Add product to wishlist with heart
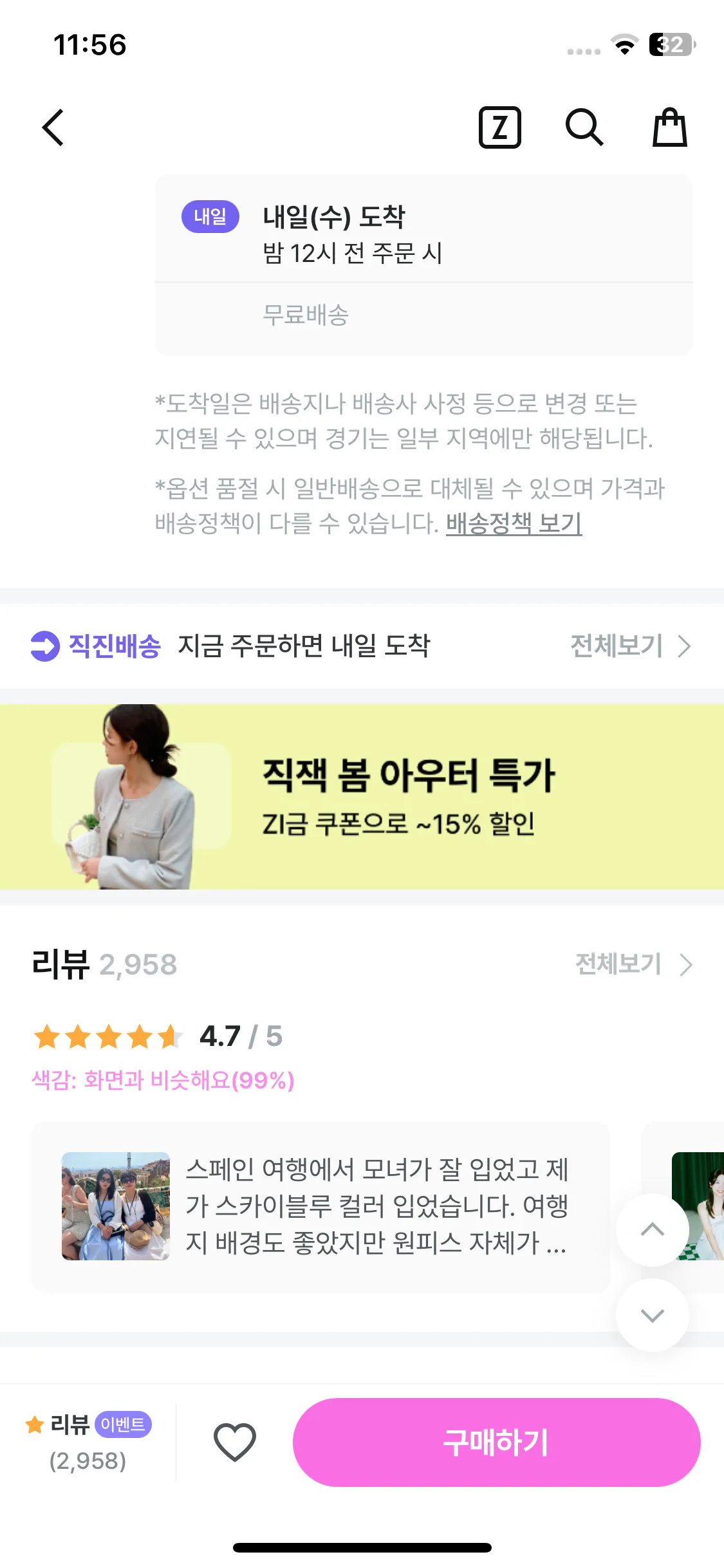The image size is (724, 1568). click(234, 1442)
